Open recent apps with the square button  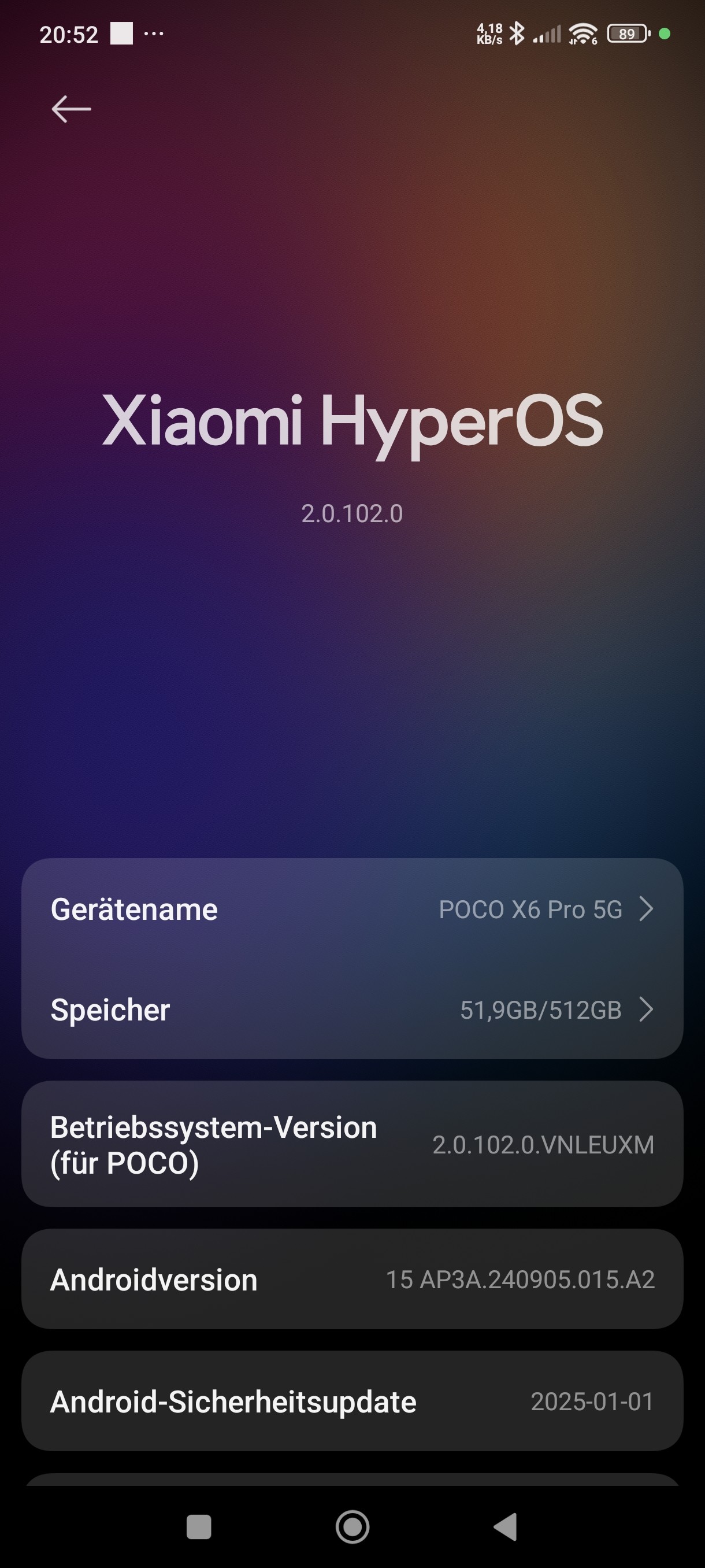[x=198, y=1526]
